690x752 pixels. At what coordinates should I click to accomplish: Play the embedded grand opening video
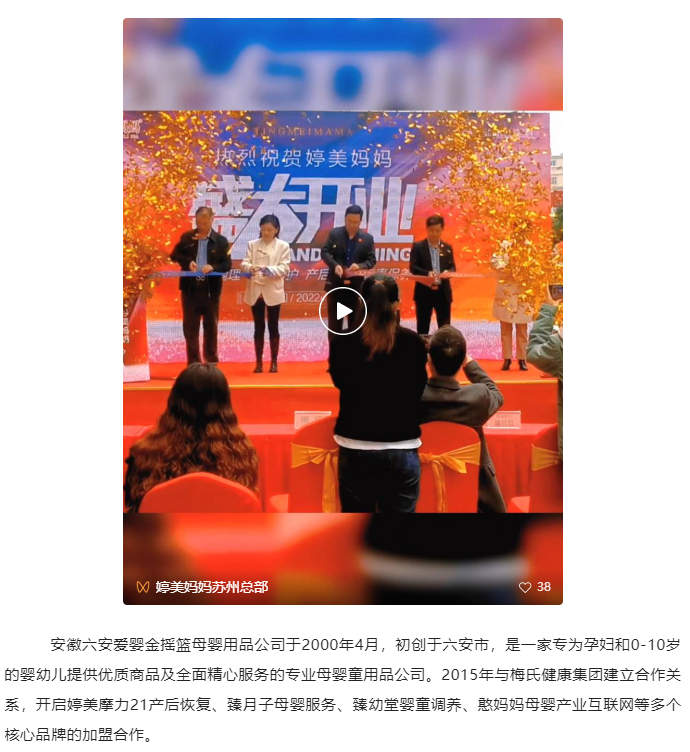pos(343,311)
